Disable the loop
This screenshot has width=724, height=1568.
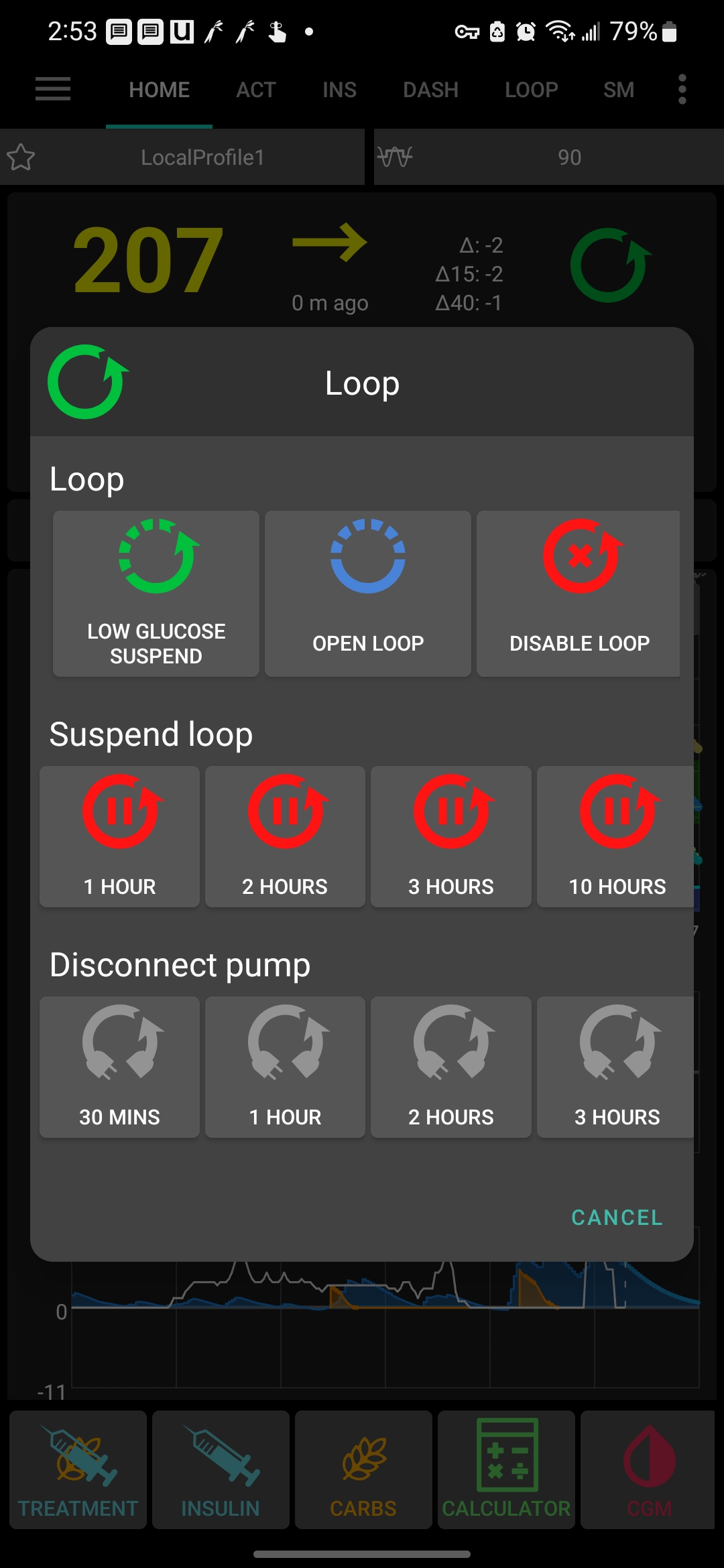click(579, 593)
